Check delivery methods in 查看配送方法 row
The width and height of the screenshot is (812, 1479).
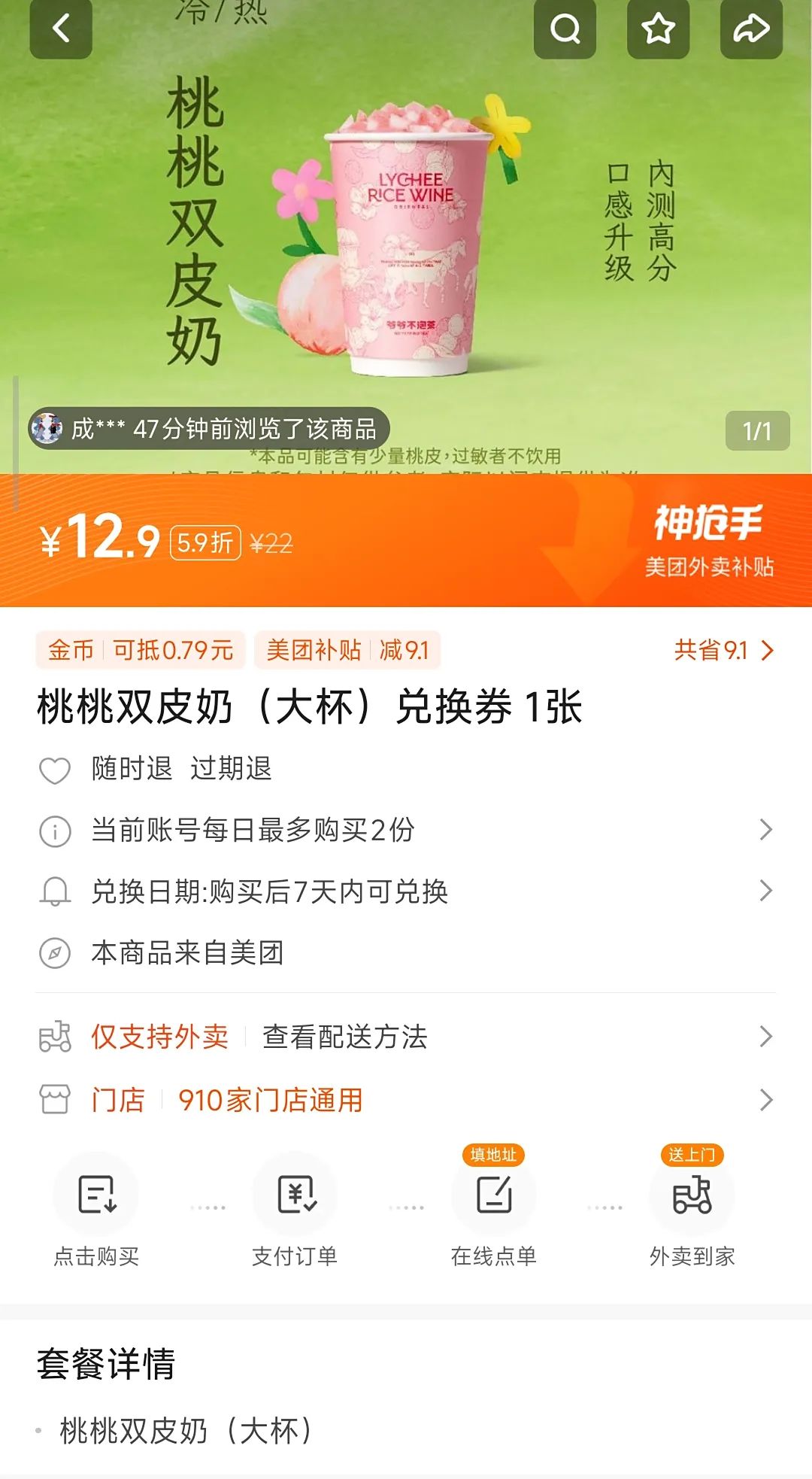406,1037
